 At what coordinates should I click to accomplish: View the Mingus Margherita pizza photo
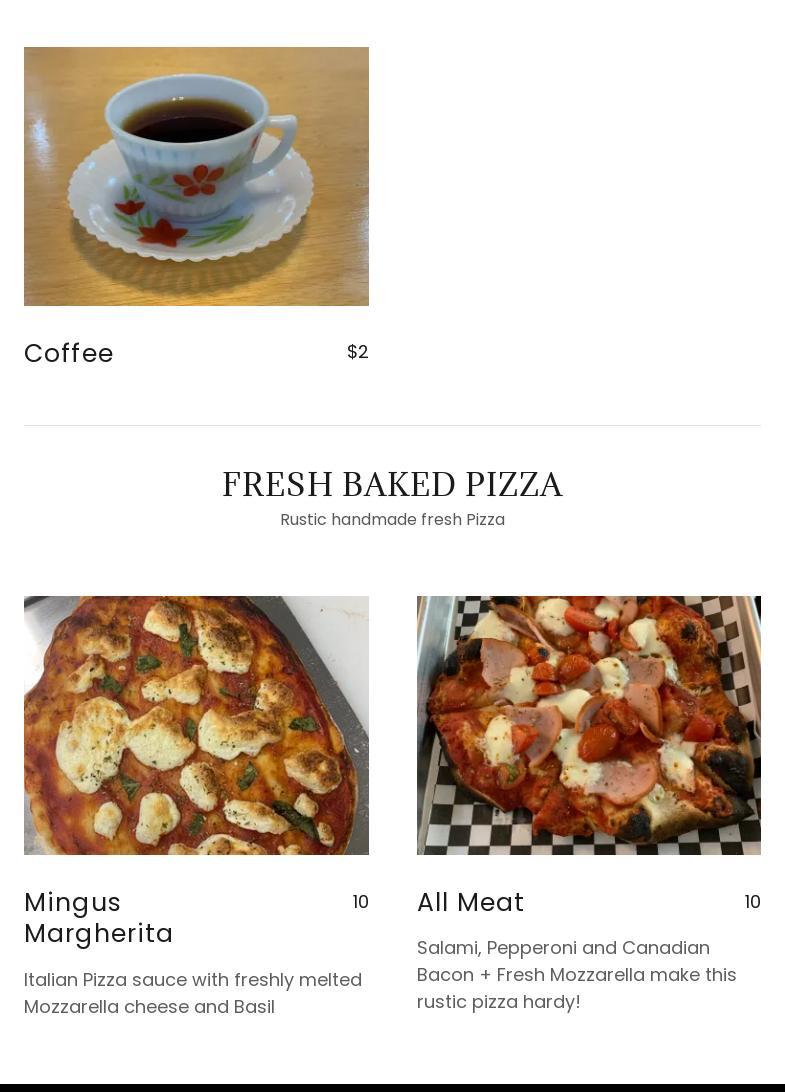point(196,725)
